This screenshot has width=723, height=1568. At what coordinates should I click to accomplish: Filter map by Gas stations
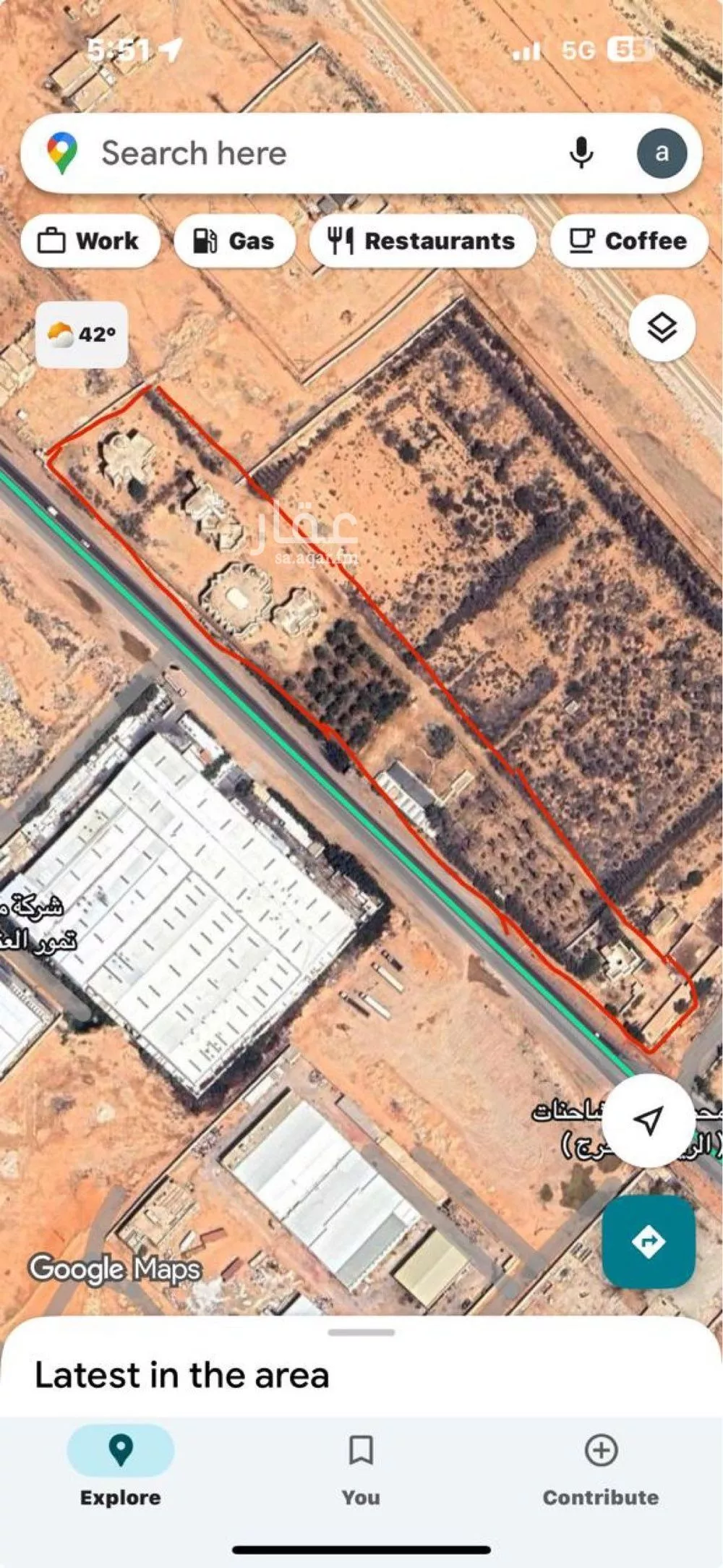click(234, 241)
